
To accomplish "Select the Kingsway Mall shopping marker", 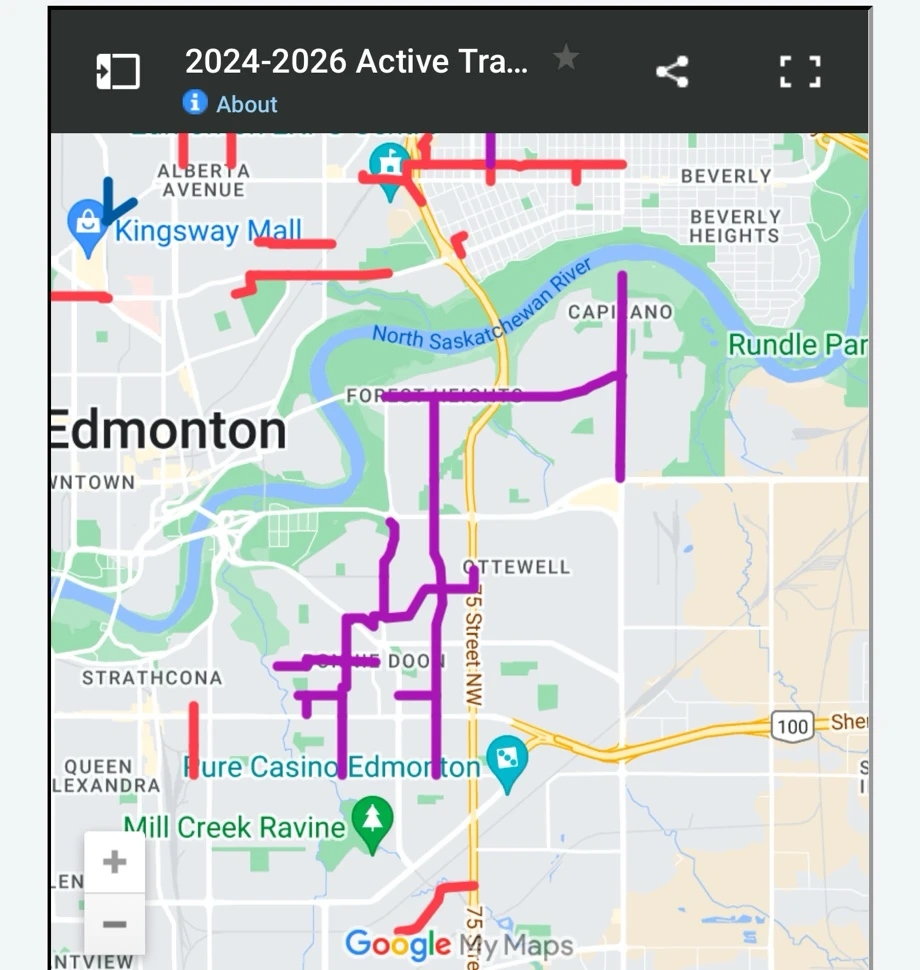I will pyautogui.click(x=88, y=222).
